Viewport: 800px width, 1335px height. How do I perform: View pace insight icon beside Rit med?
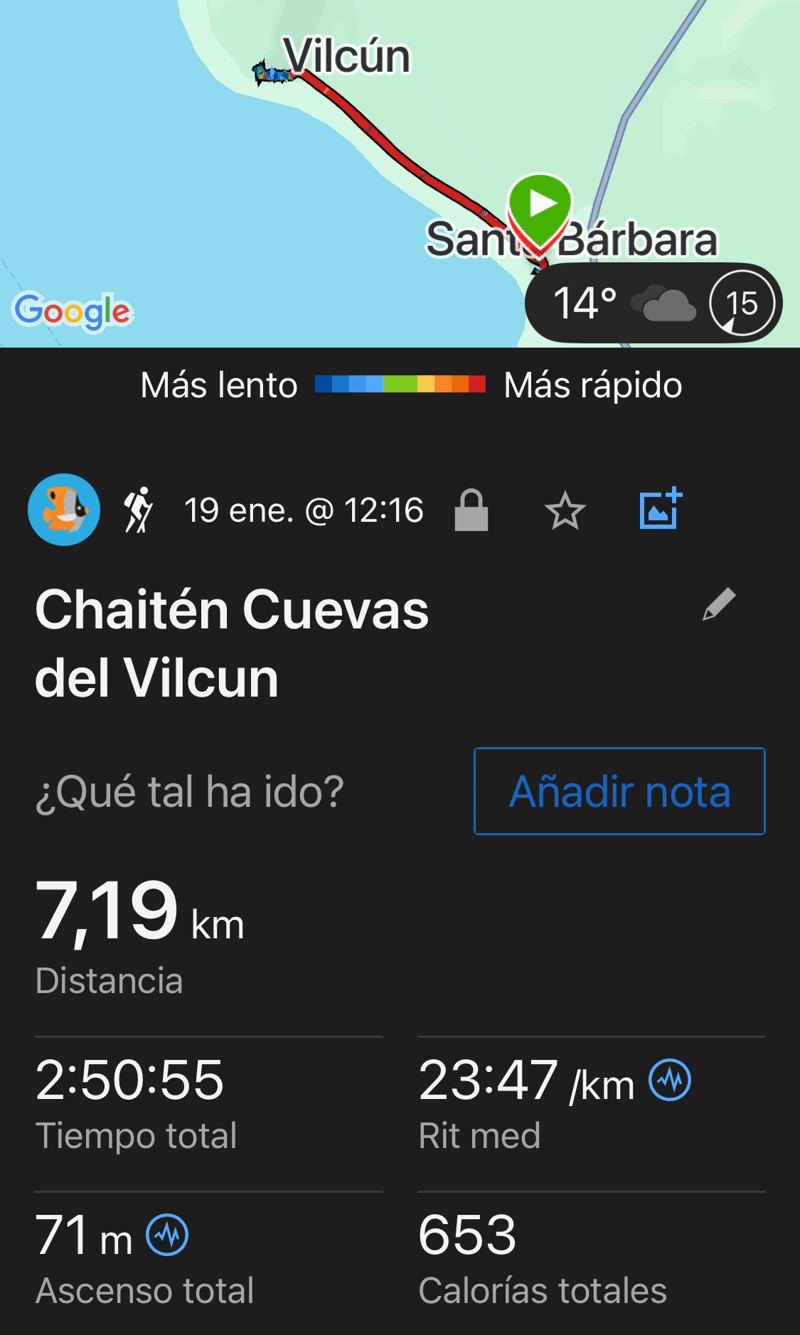670,1080
